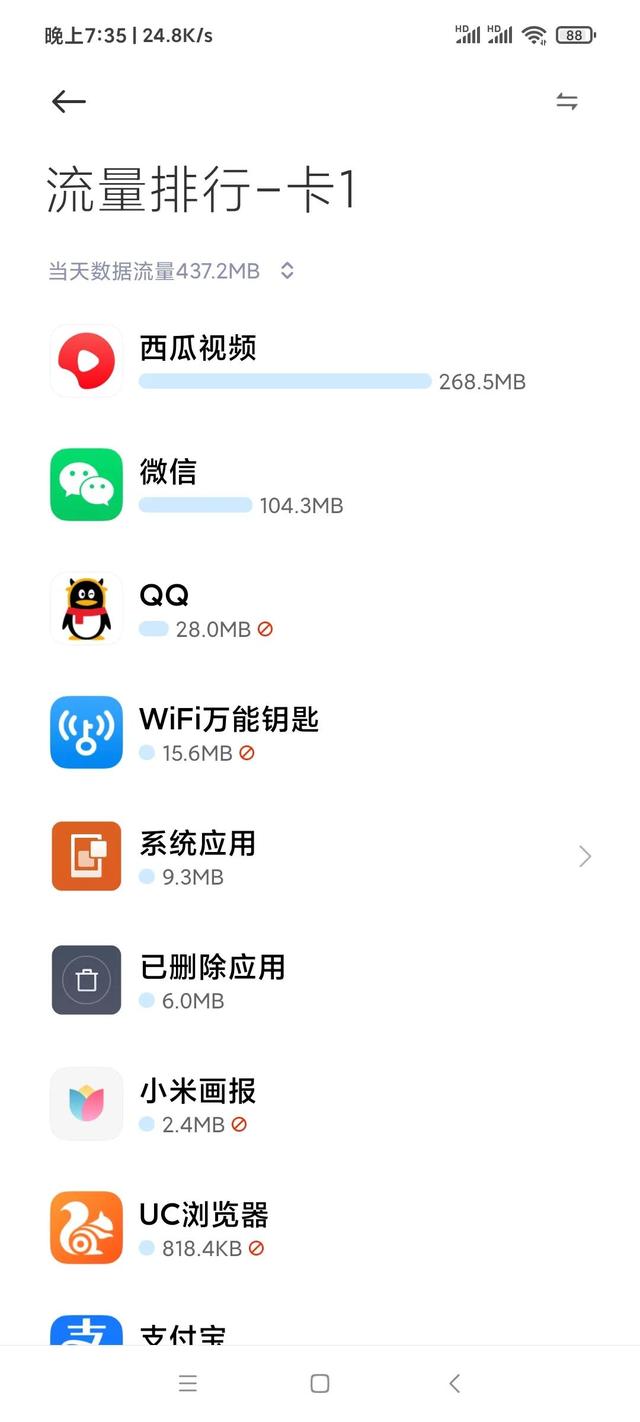Open UC浏览器 data usage details

320,1229
